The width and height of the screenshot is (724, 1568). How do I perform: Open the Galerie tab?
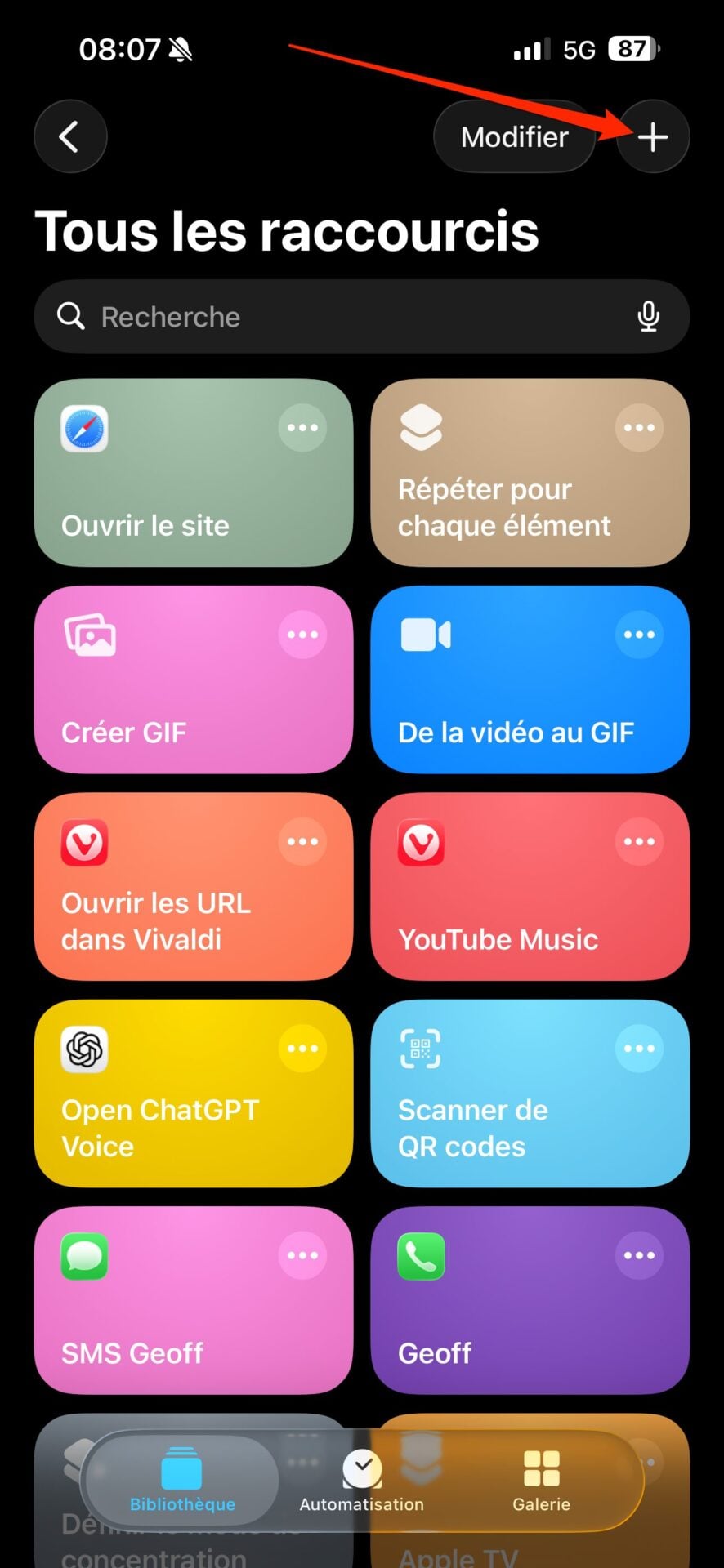pyautogui.click(x=542, y=1482)
